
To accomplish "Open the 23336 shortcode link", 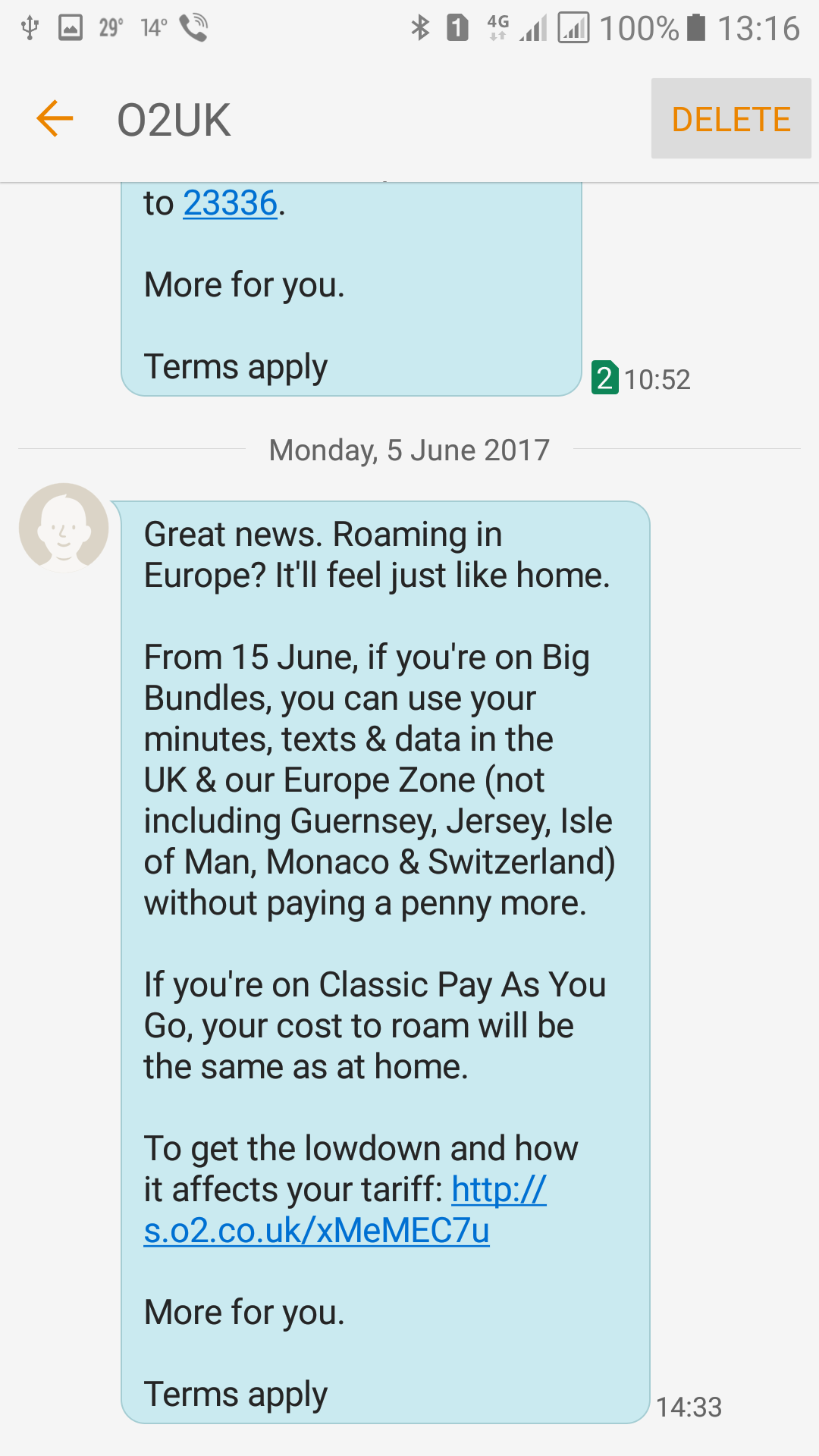I will pos(230,203).
